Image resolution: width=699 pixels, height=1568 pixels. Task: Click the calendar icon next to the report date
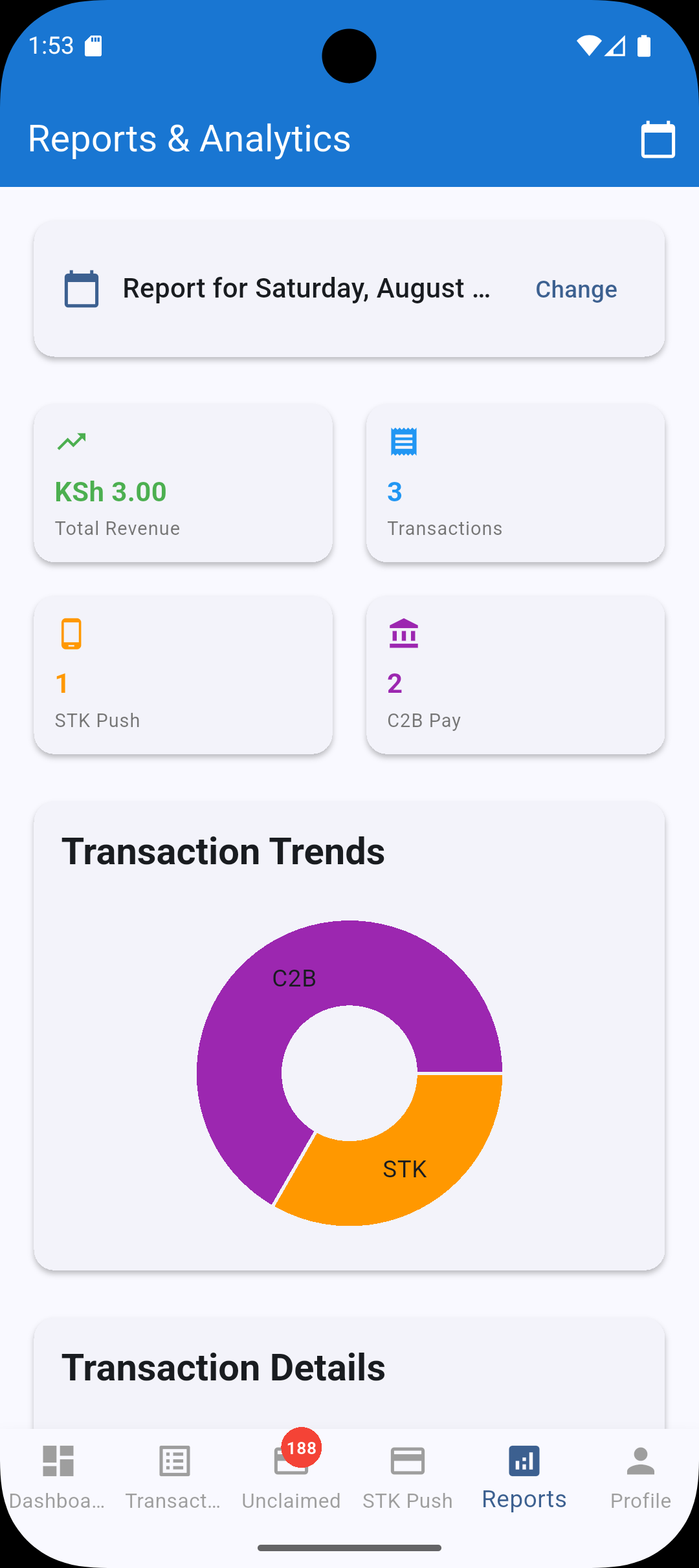point(80,289)
